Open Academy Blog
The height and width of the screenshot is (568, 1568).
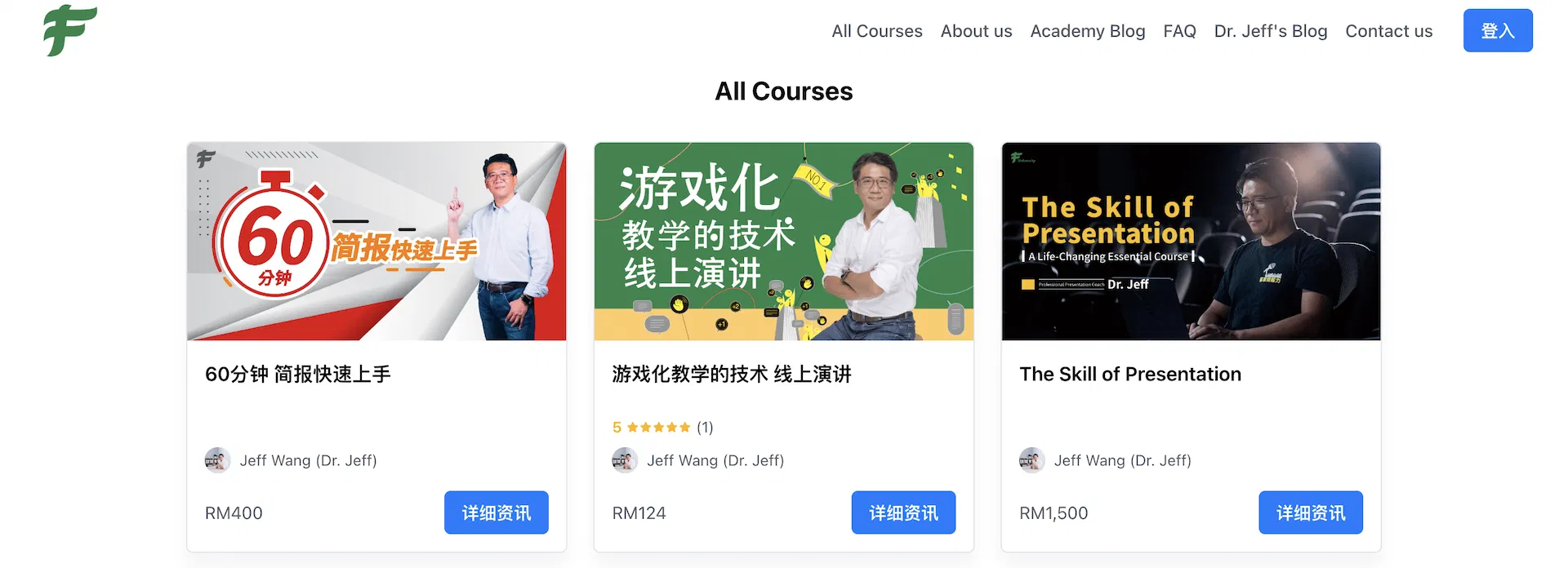[x=1087, y=31]
